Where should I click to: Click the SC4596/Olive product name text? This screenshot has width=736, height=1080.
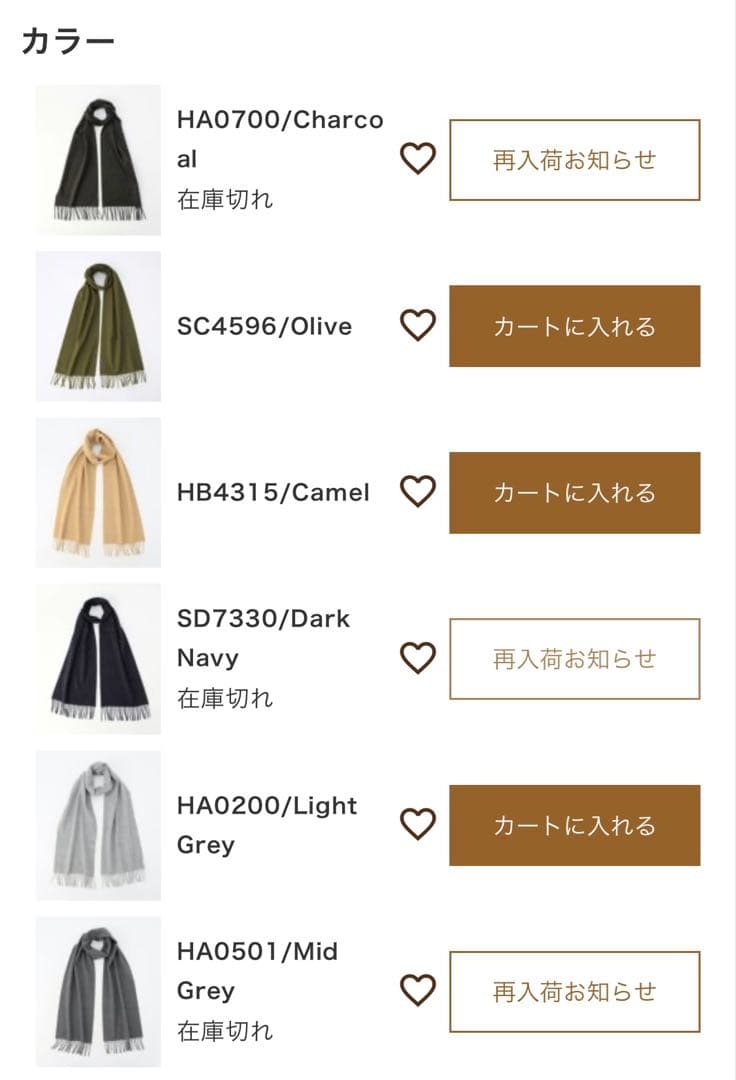coord(263,326)
